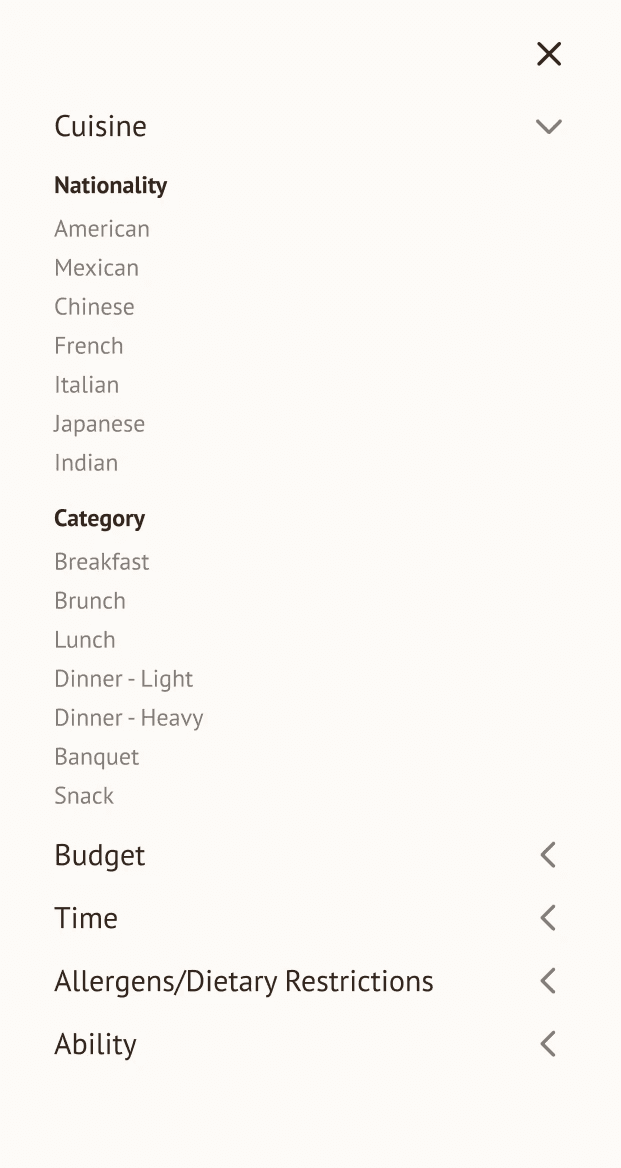Choose Mexican nationality
621x1168 pixels.
point(97,268)
